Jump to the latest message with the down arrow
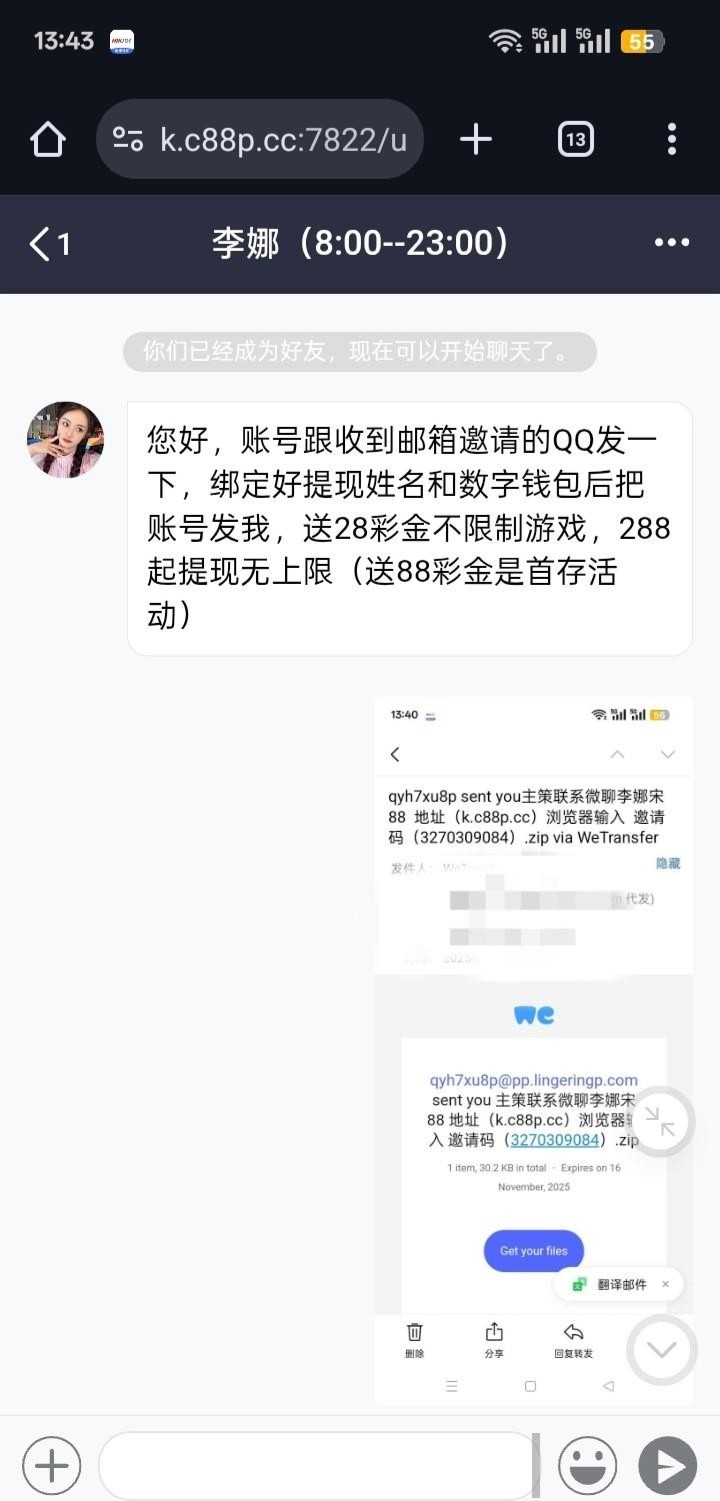The image size is (720, 1501). [661, 1350]
